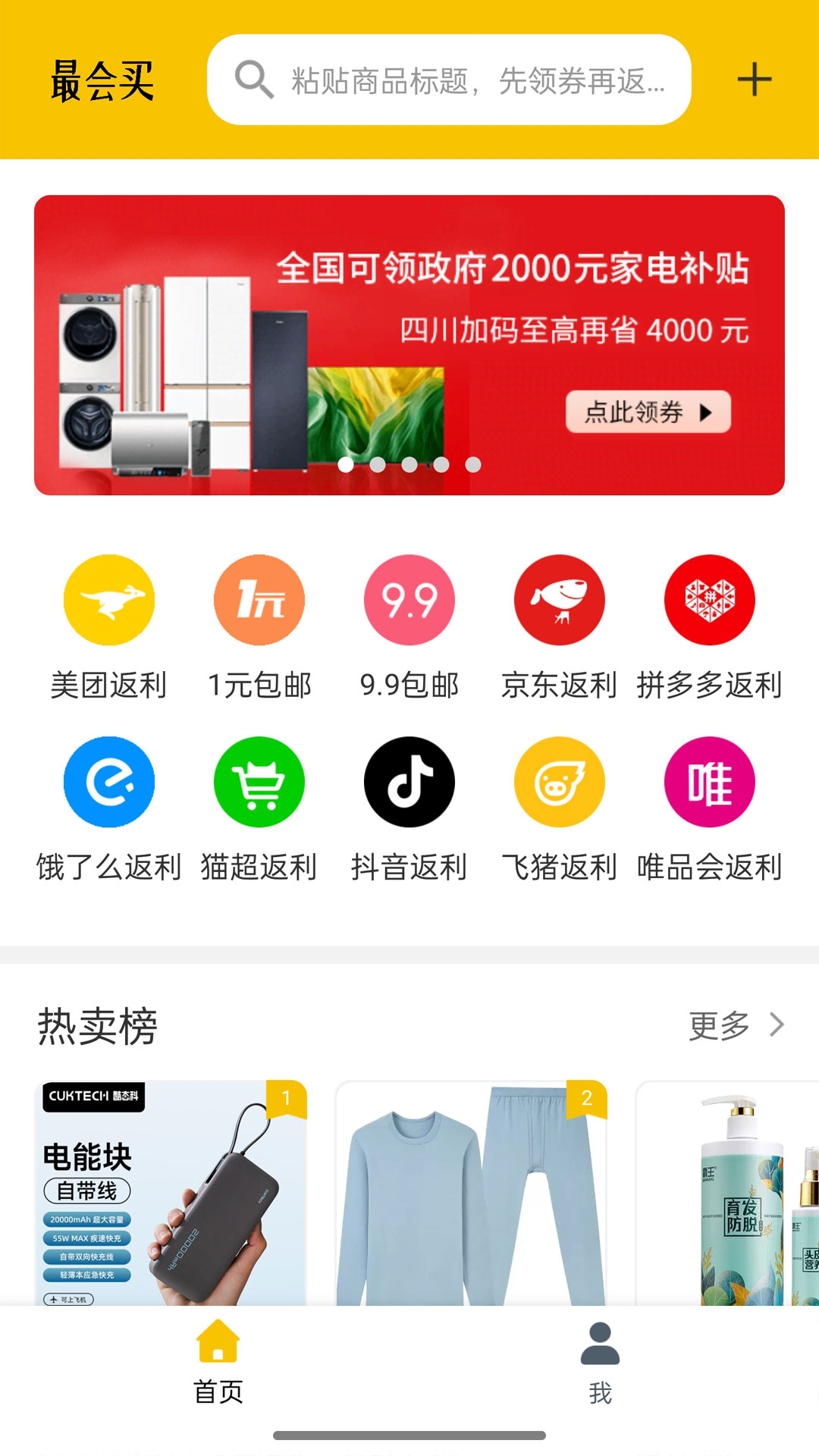Open 更多 next to 热卖榜

(x=719, y=1026)
